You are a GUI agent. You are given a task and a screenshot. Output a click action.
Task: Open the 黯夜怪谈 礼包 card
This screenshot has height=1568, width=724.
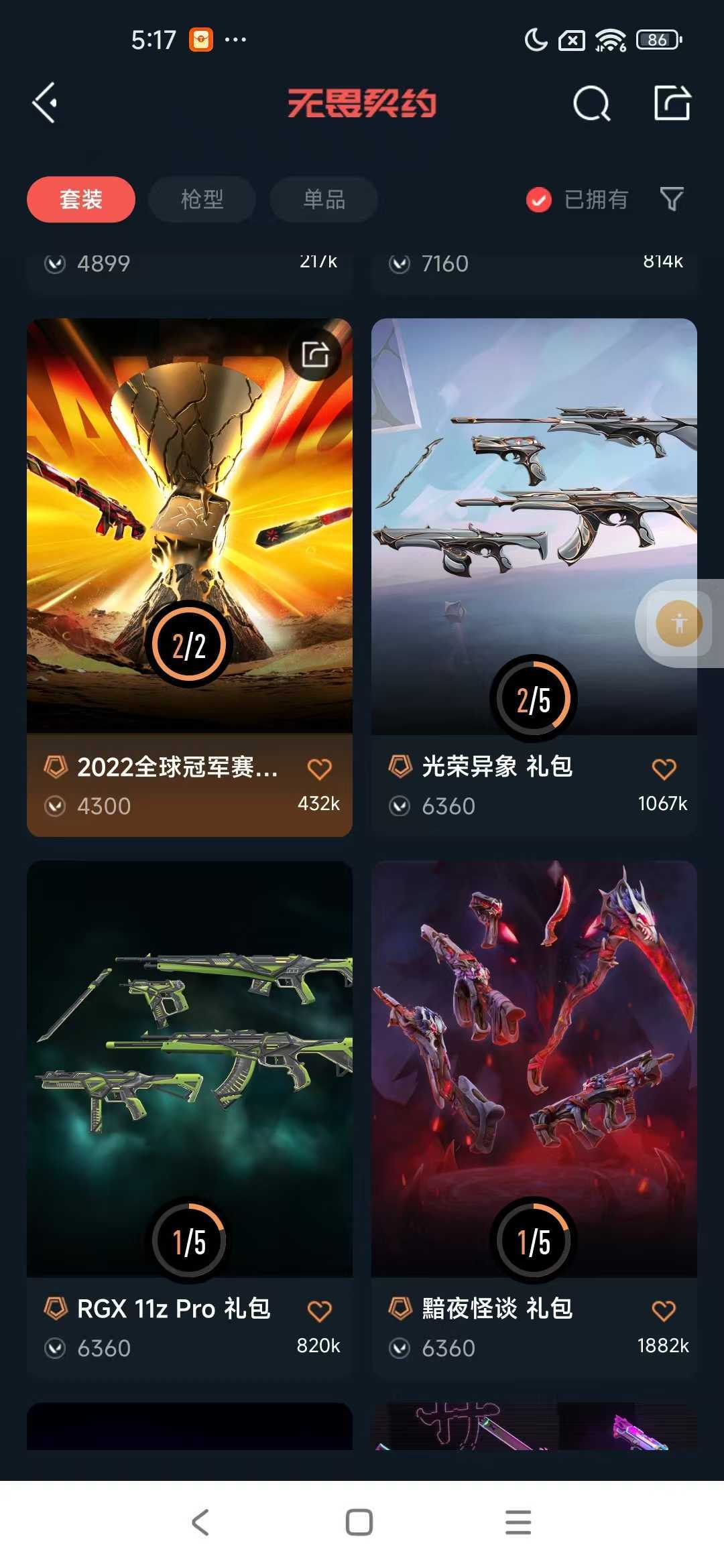[x=534, y=1119]
